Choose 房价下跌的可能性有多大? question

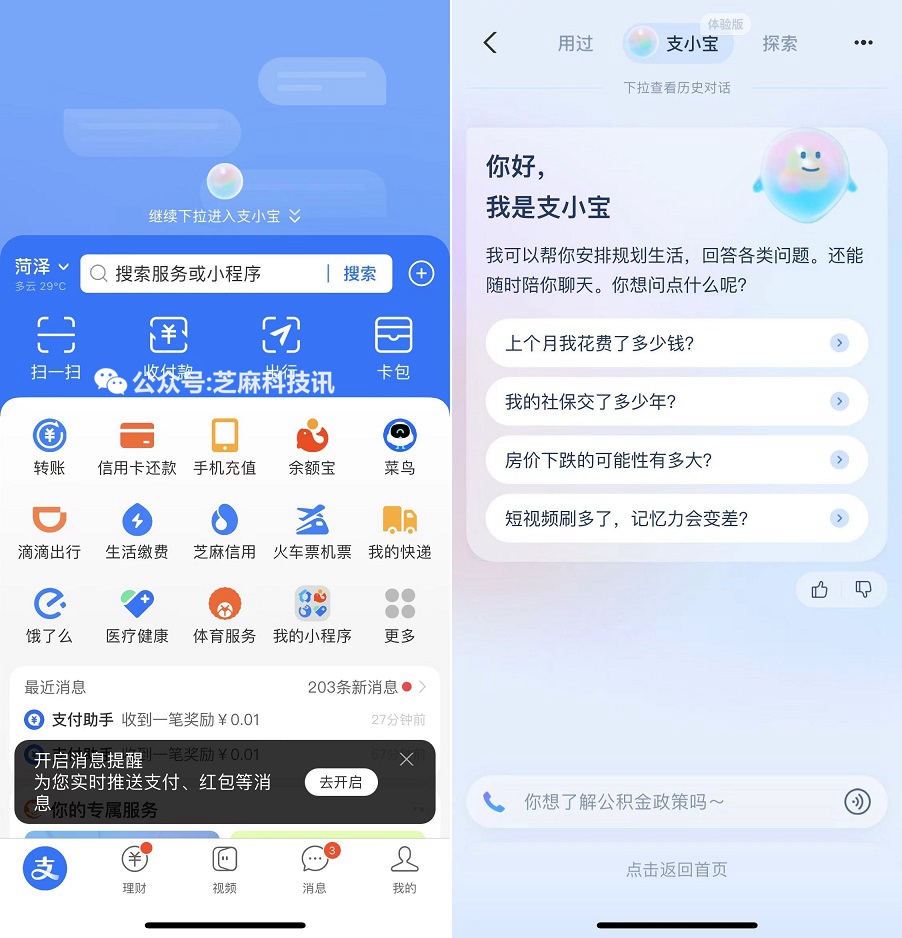coord(676,461)
